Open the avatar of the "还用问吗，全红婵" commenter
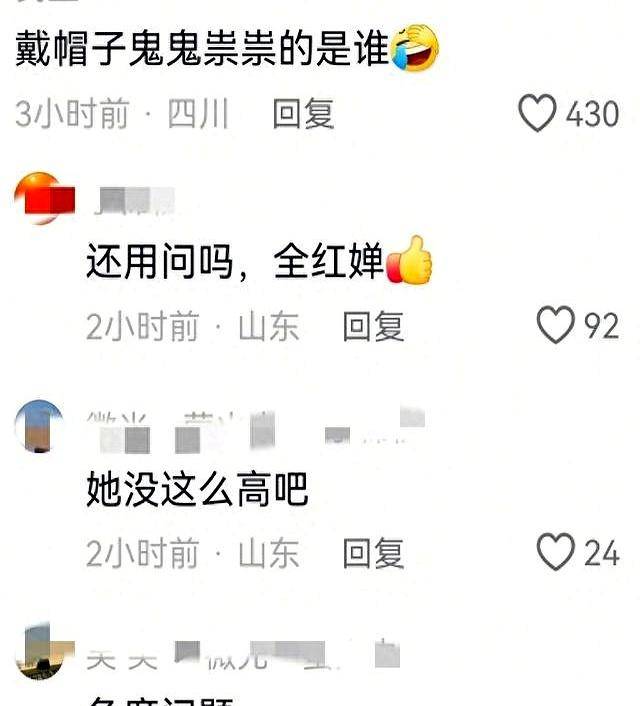Screen dimensions: 640x706 (41, 198)
